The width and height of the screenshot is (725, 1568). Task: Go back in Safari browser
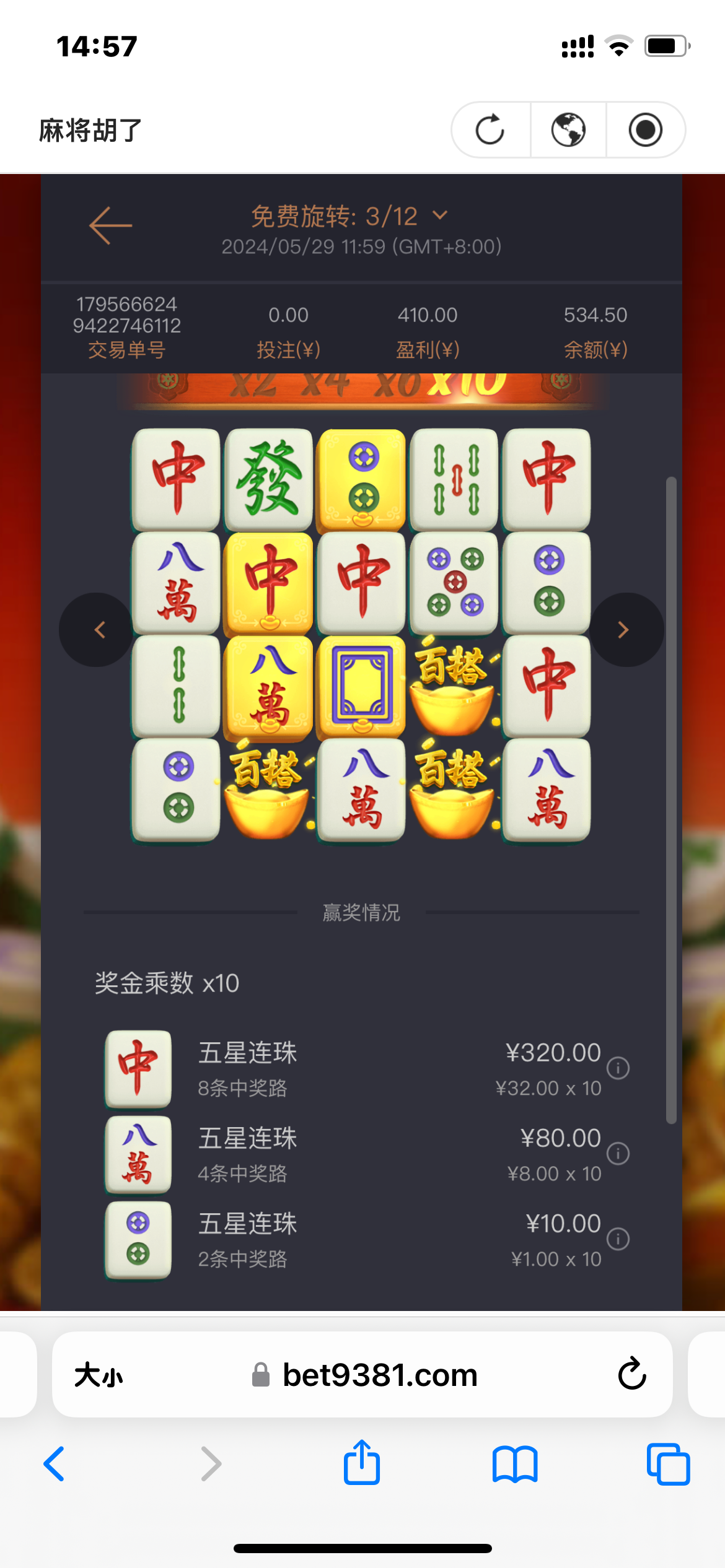54,1464
